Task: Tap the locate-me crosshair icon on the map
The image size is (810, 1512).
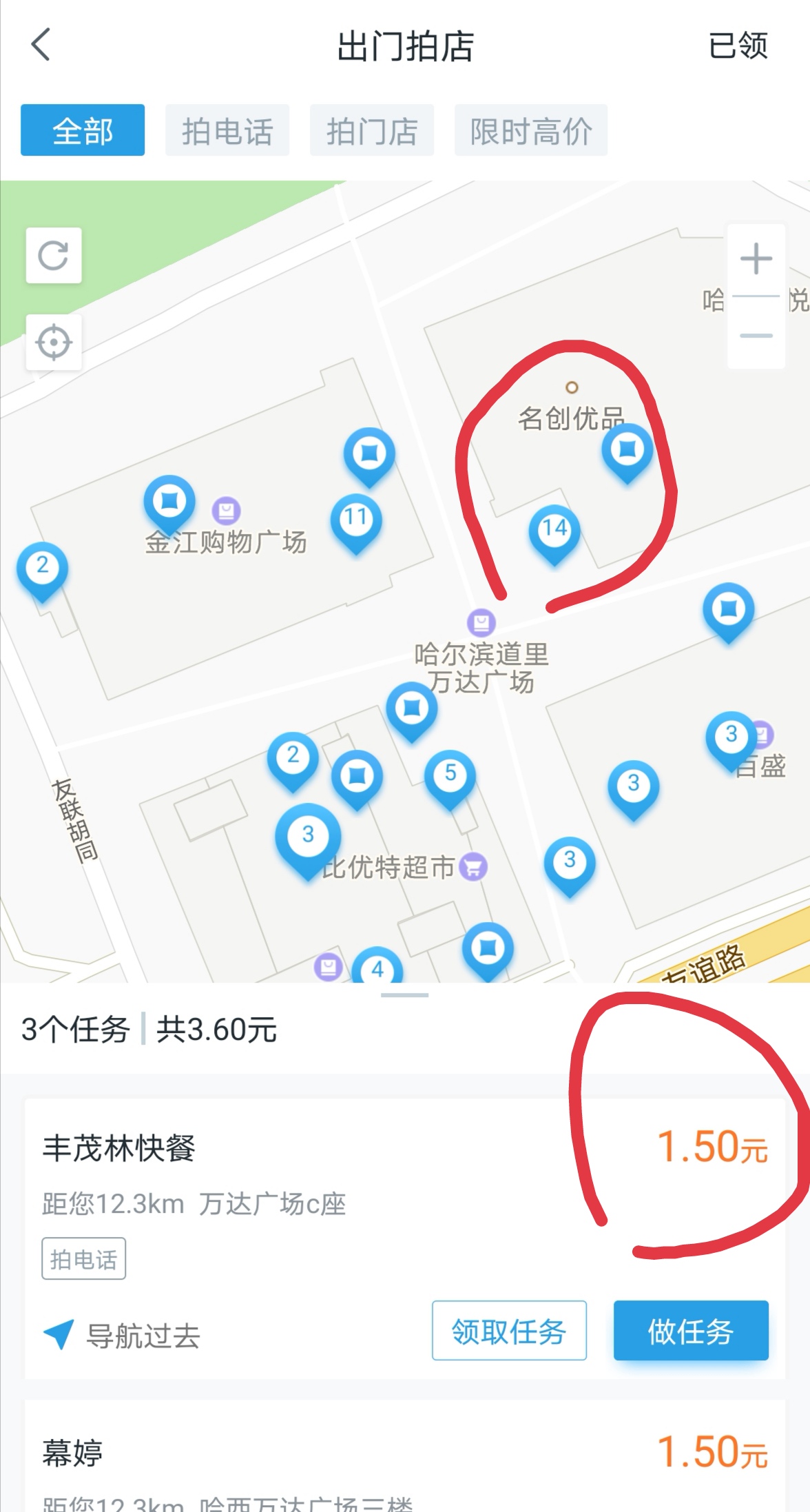Action: click(54, 341)
